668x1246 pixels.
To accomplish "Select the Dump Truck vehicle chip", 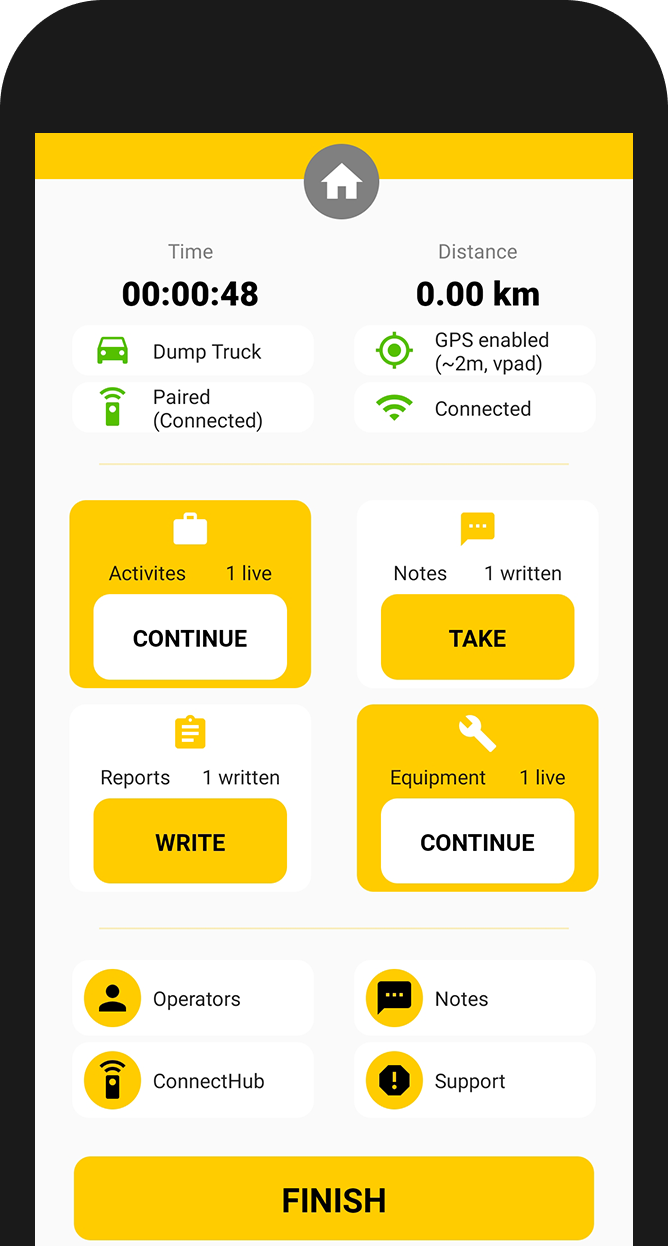I will tap(192, 351).
